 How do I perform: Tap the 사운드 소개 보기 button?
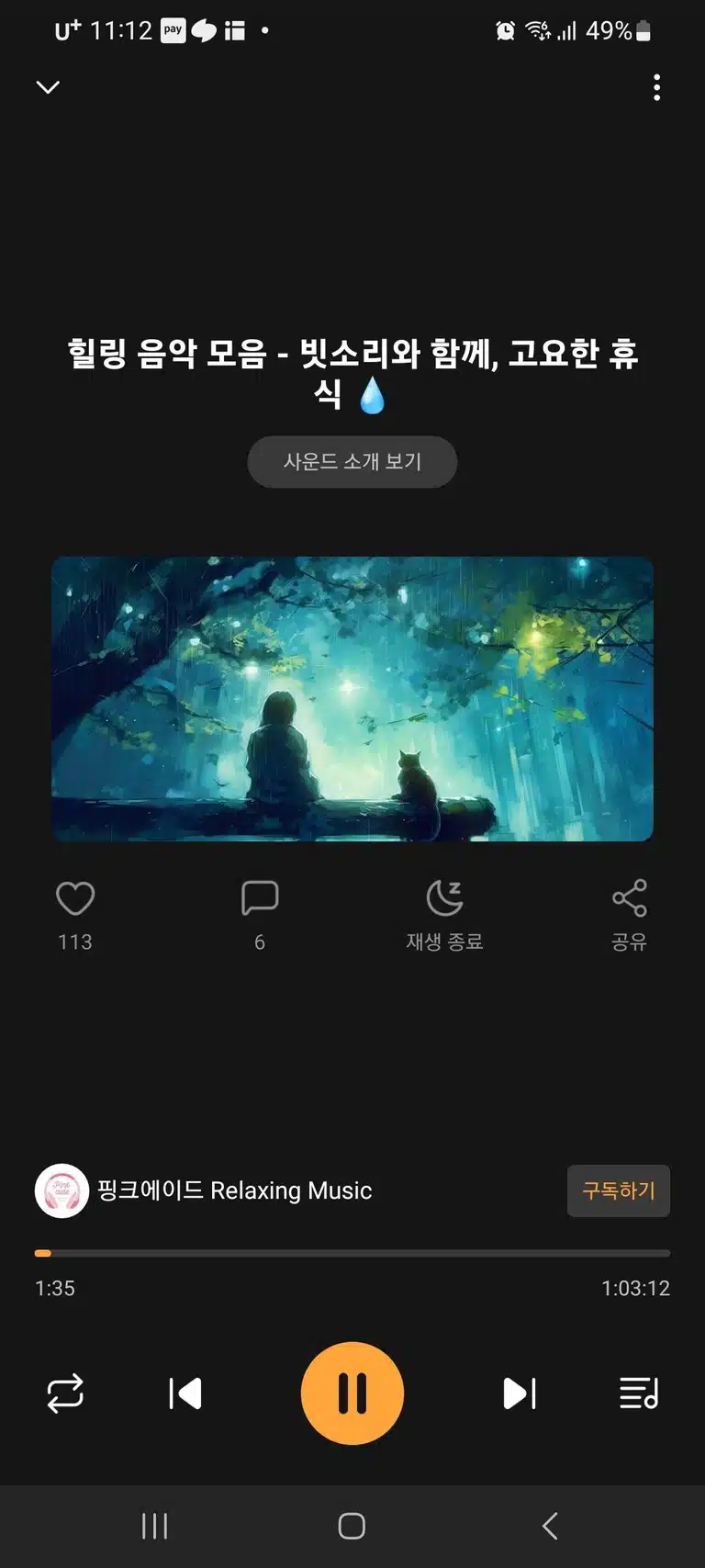(352, 461)
